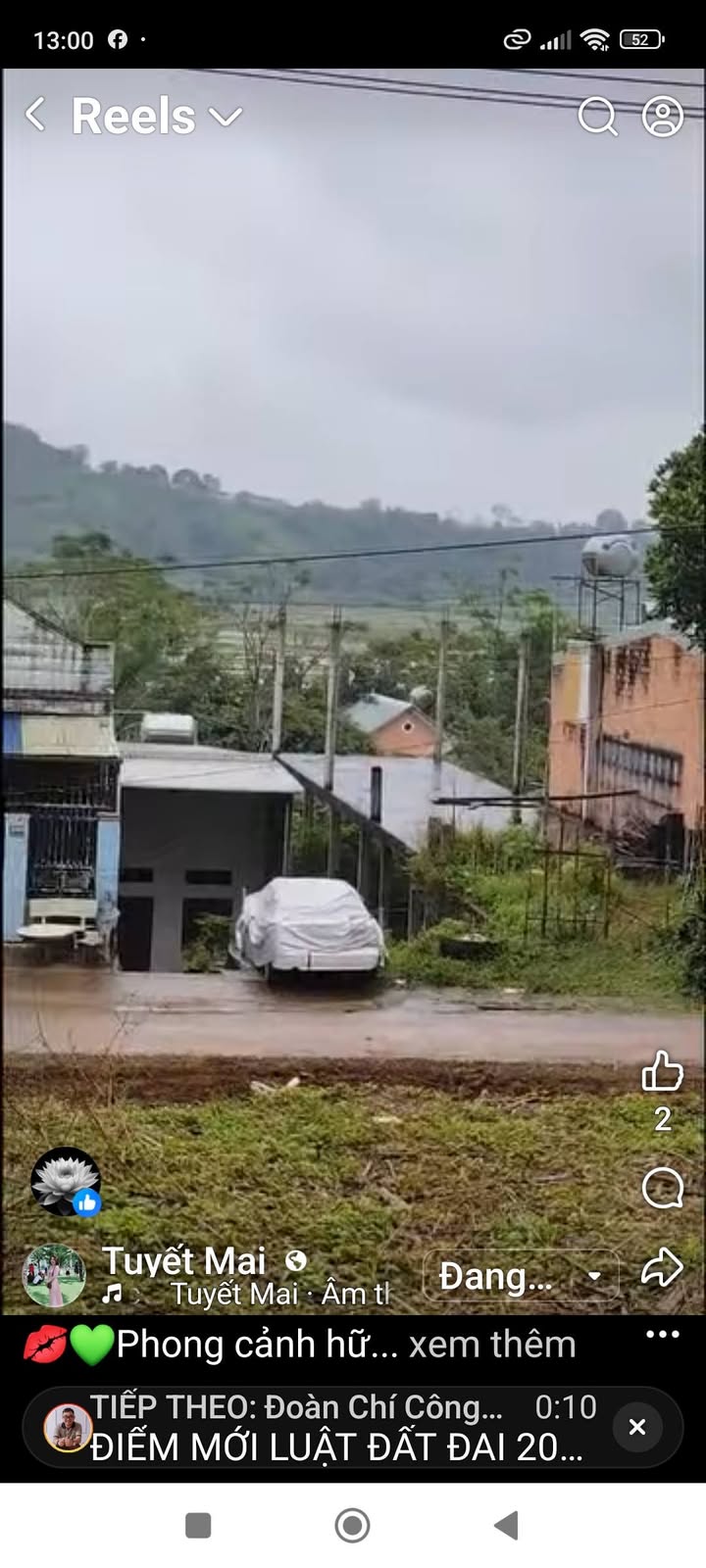Like this reel
Image resolution: width=706 pixels, height=1568 pixels.
(663, 1071)
